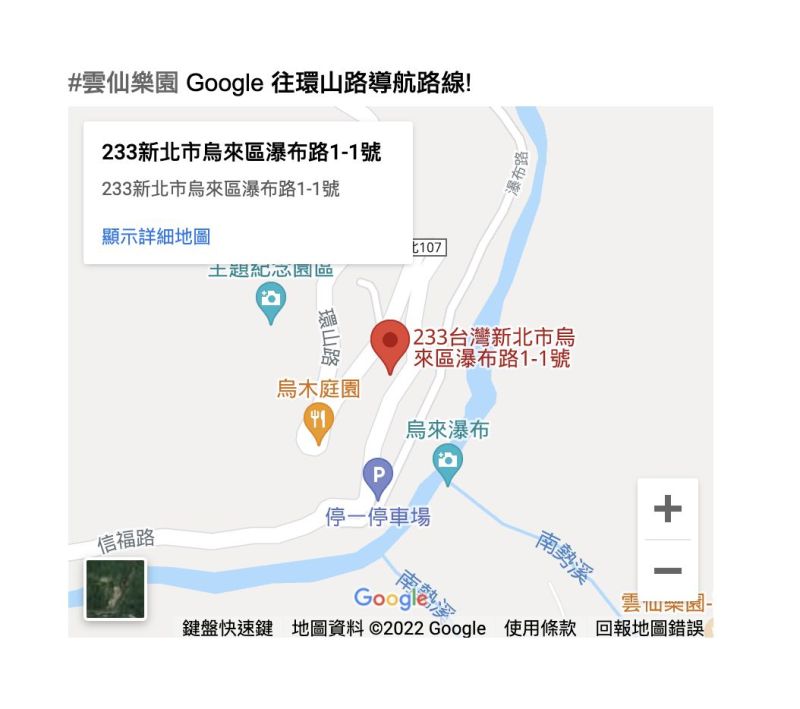The height and width of the screenshot is (709, 800).
Task: Open the 使用條款 terms link
Action: point(540,628)
